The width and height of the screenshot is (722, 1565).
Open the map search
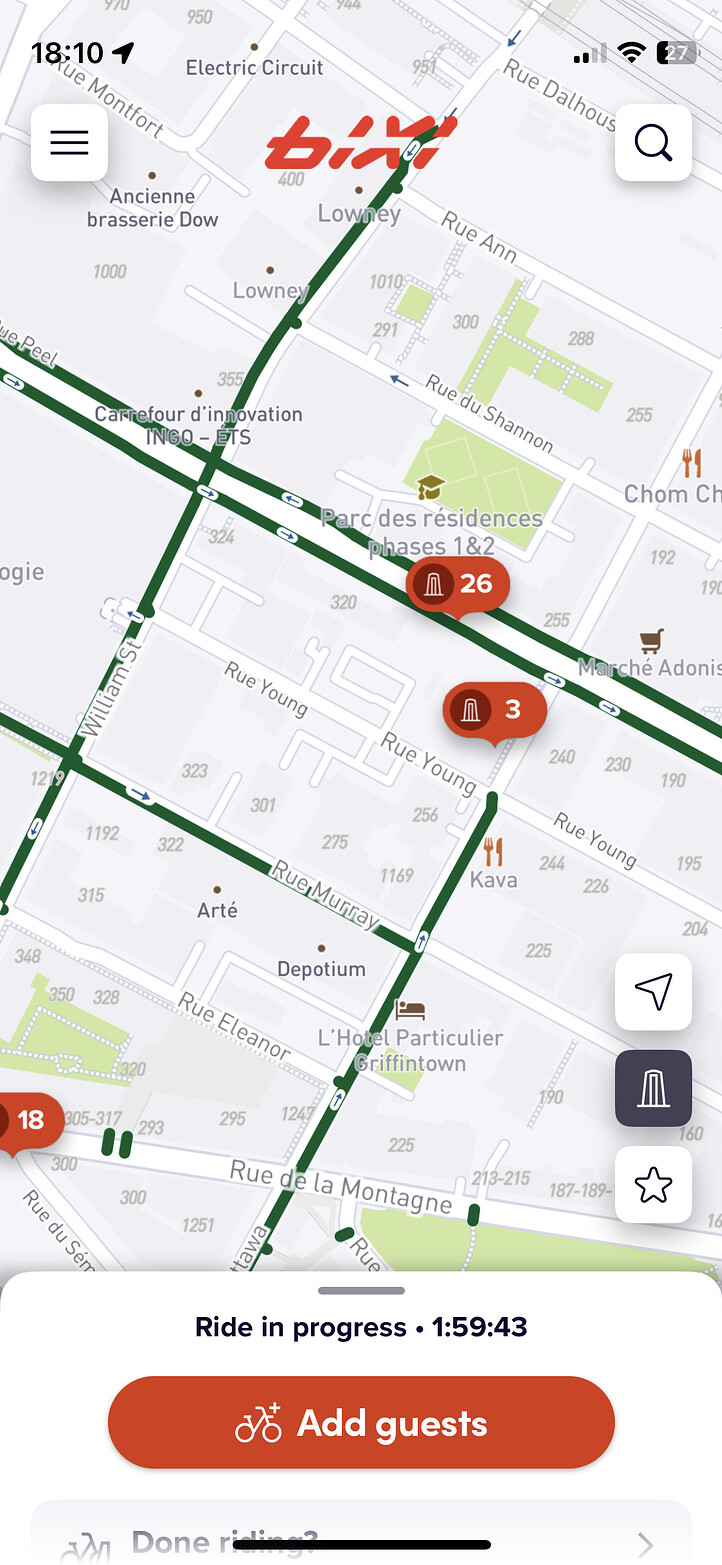pos(653,143)
